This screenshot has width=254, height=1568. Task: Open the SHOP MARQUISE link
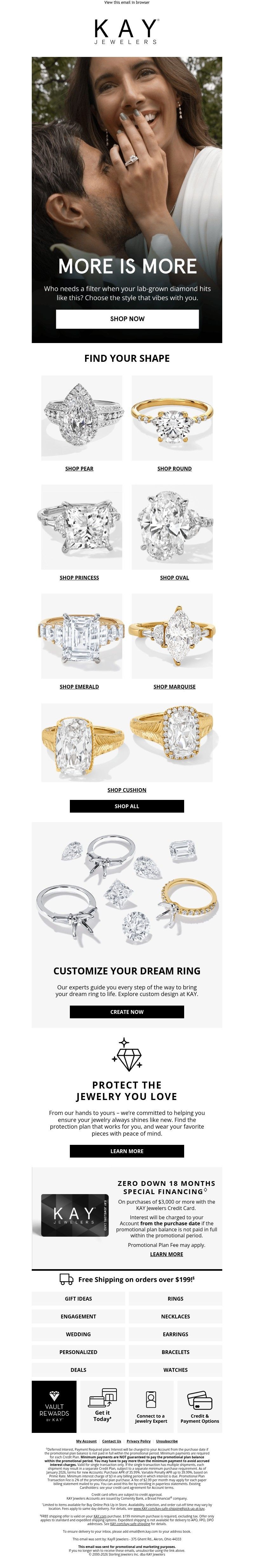coord(174,687)
